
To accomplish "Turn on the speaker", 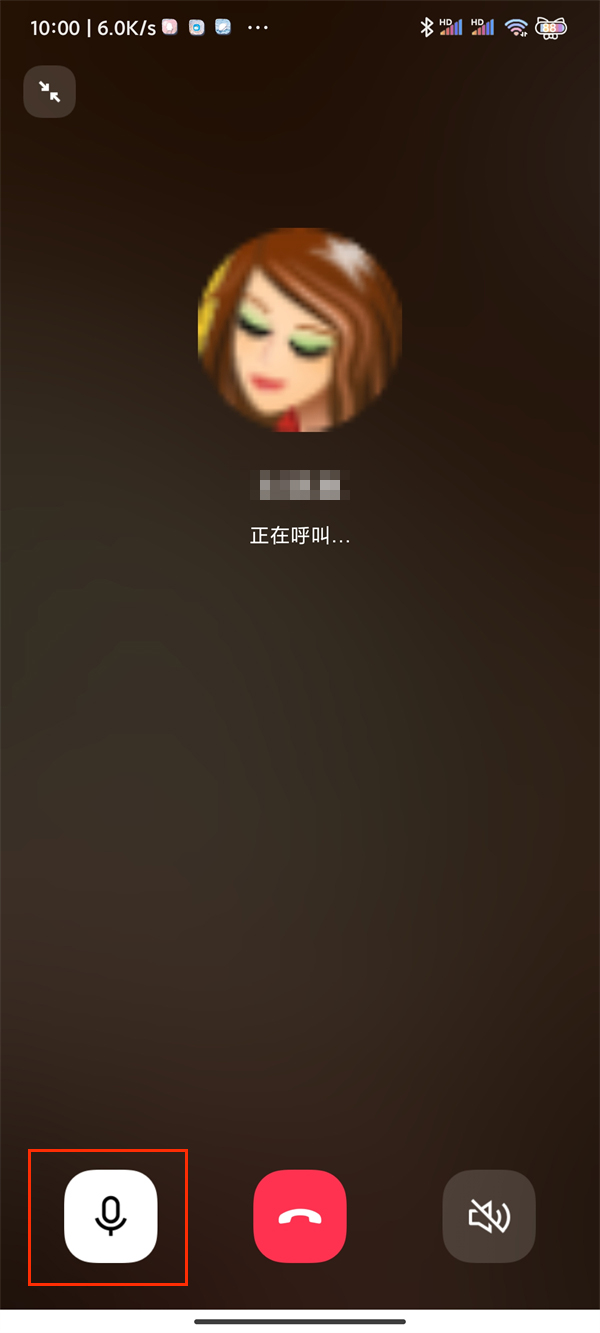I will [489, 1216].
